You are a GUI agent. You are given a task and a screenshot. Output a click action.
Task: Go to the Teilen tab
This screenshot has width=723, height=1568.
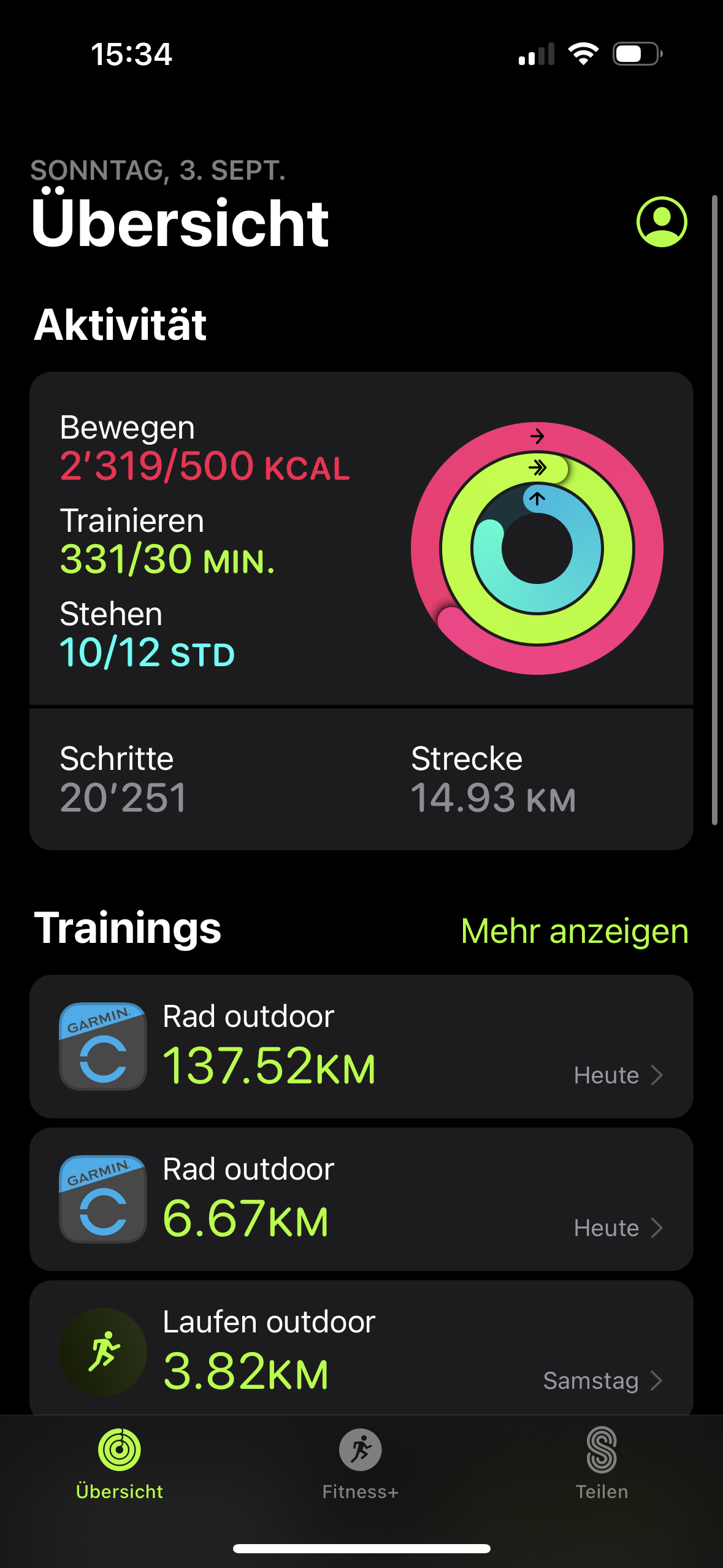coord(602,1463)
